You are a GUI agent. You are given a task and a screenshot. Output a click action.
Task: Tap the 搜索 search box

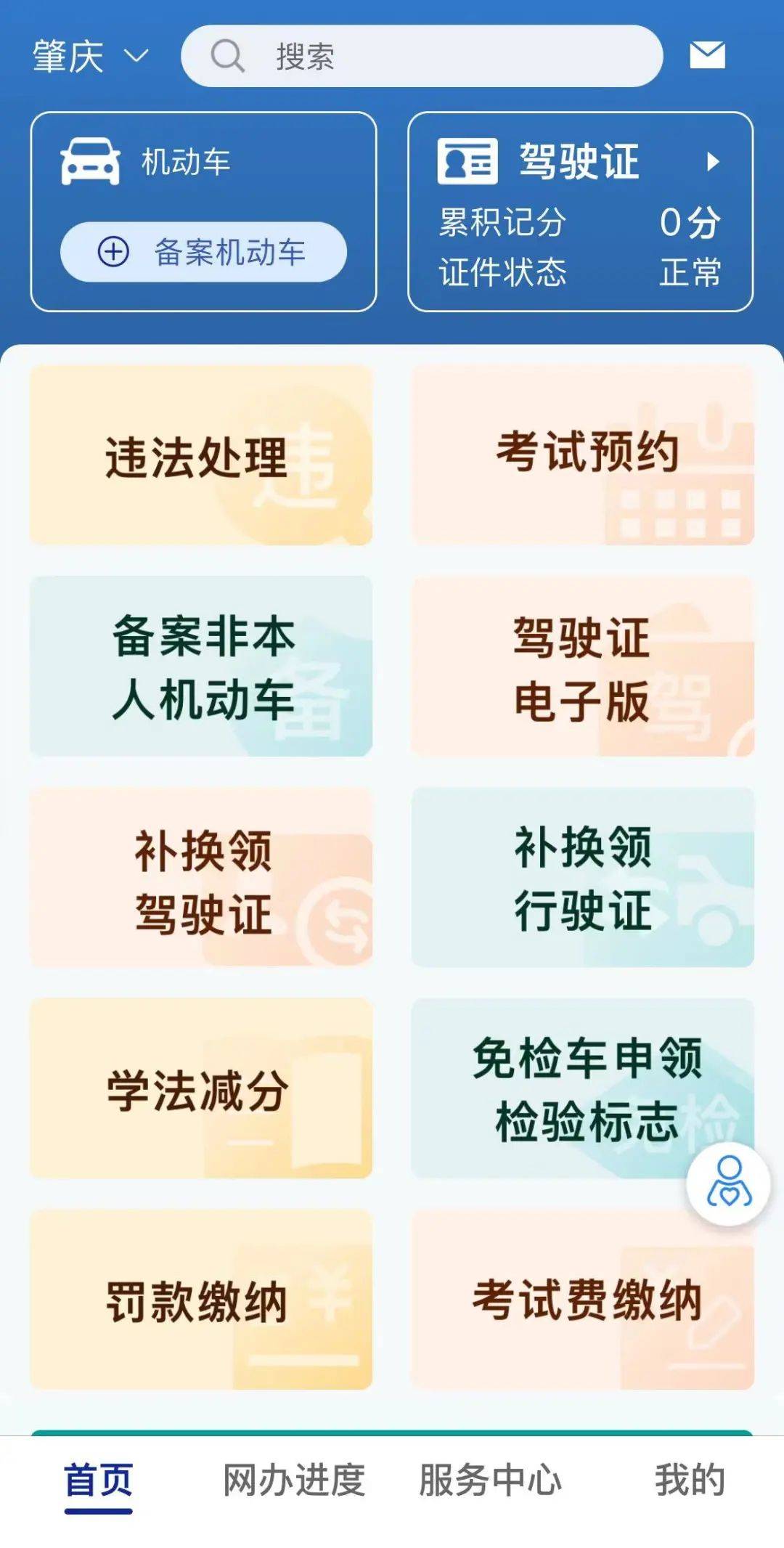(x=421, y=57)
